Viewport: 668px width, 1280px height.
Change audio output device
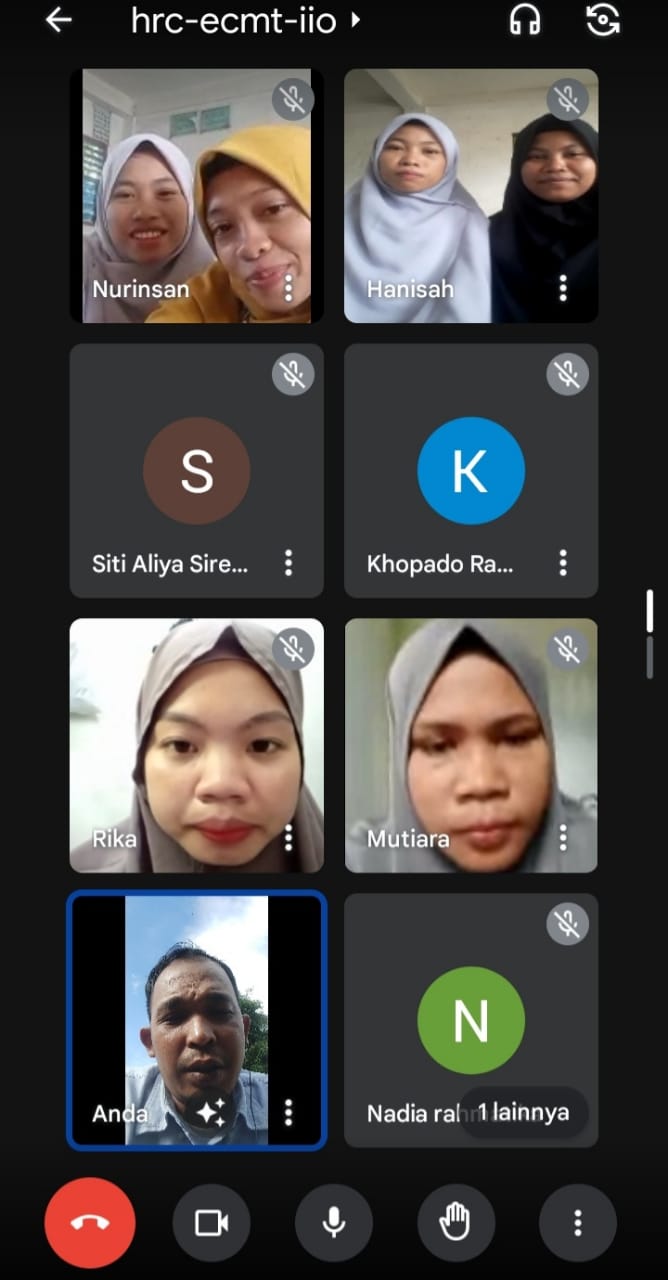pyautogui.click(x=525, y=20)
